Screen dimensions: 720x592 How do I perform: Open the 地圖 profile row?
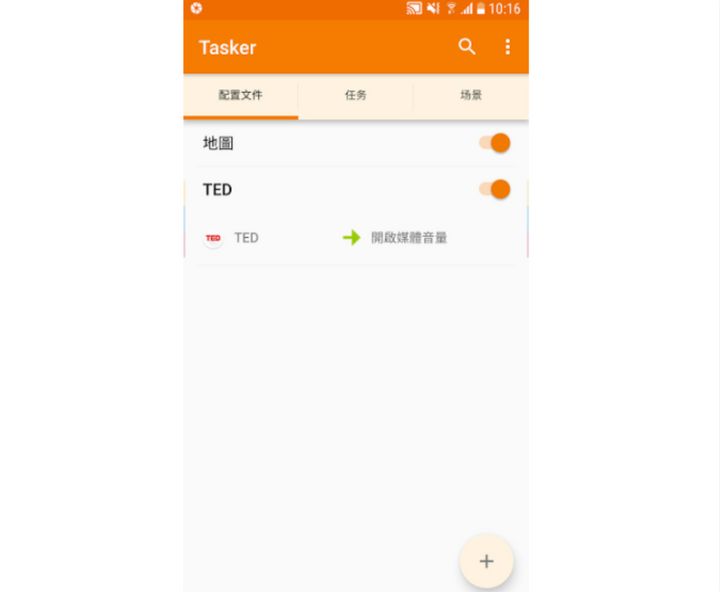(x=300, y=143)
